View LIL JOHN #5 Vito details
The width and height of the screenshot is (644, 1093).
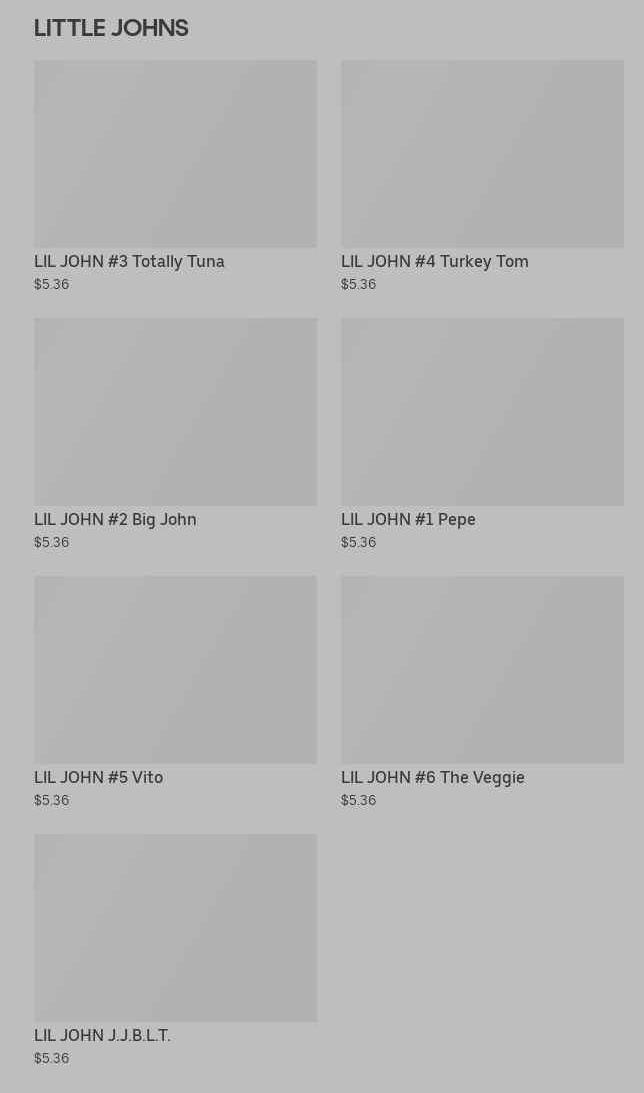click(x=175, y=691)
